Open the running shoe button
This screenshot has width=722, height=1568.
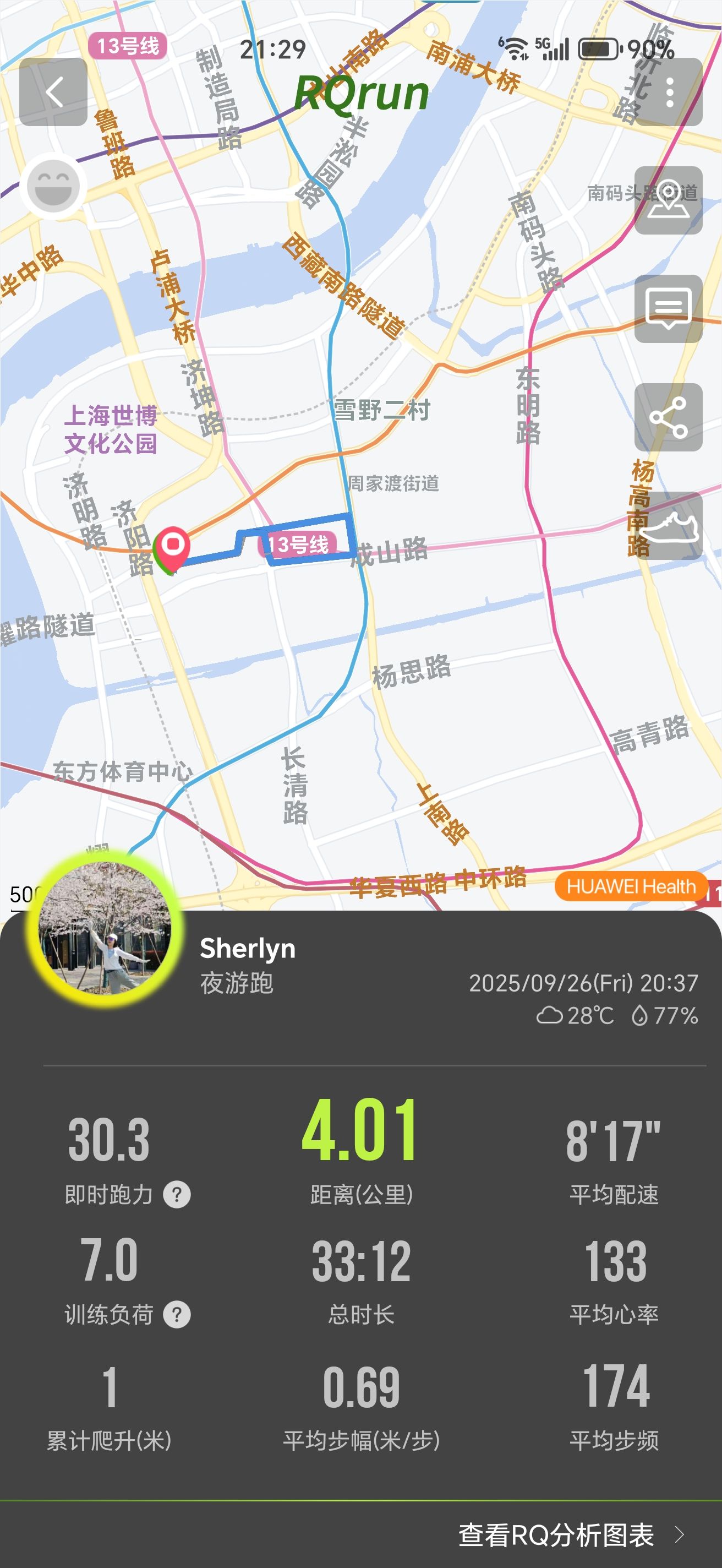[669, 526]
